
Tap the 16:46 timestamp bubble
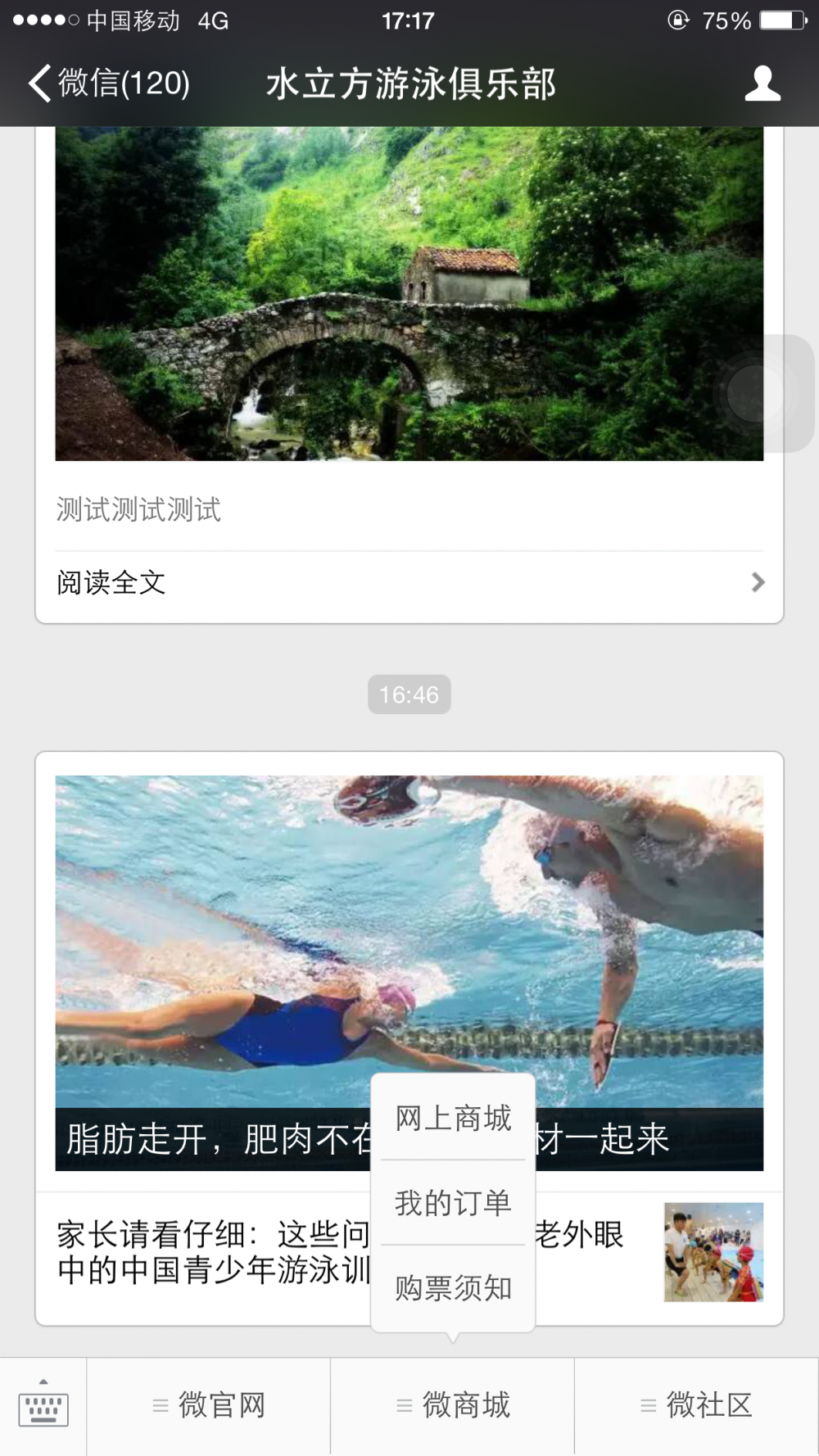point(409,694)
